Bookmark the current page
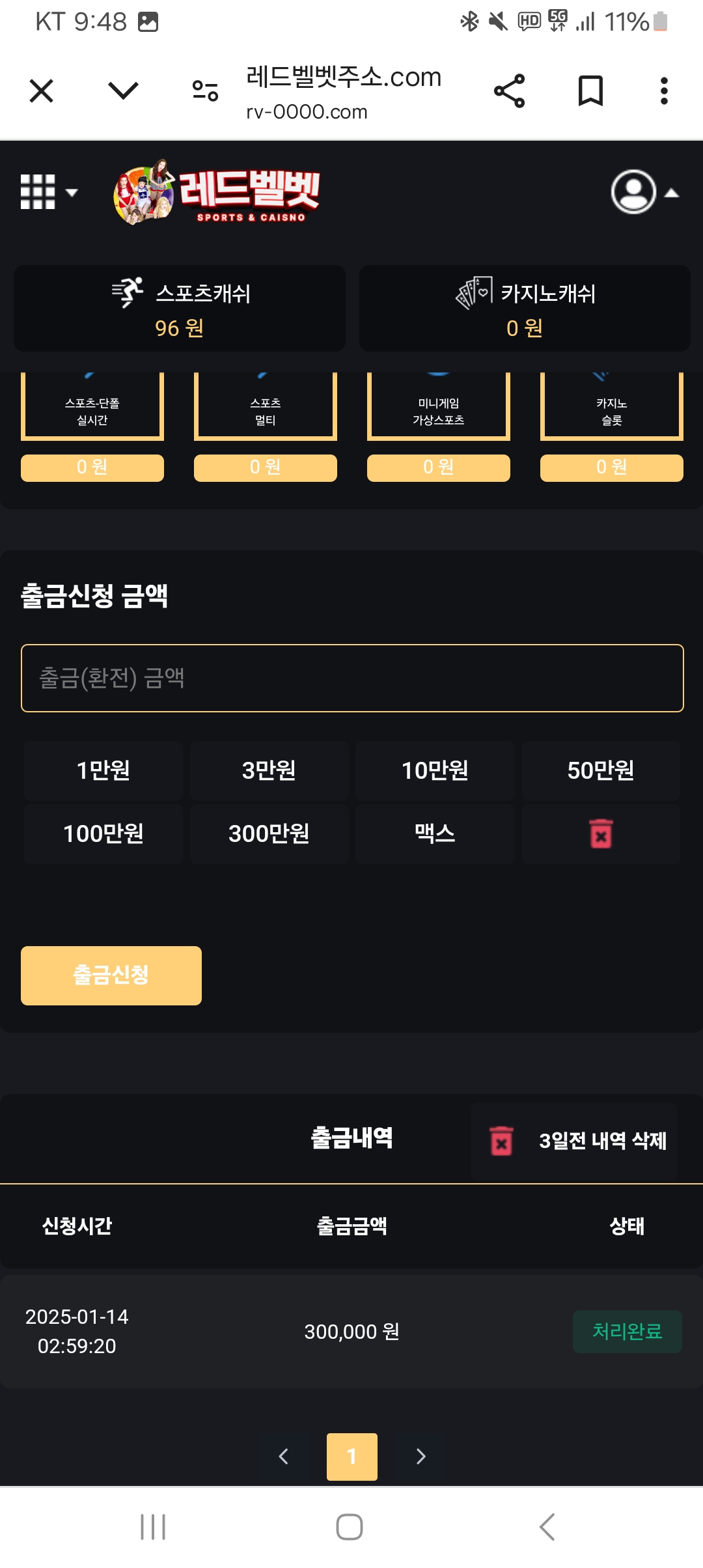The height and width of the screenshot is (1568, 703). point(590,91)
